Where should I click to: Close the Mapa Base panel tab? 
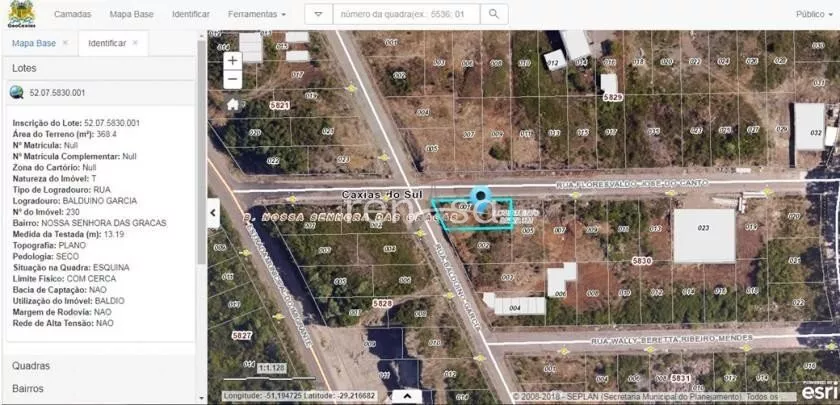pyautogui.click(x=65, y=44)
